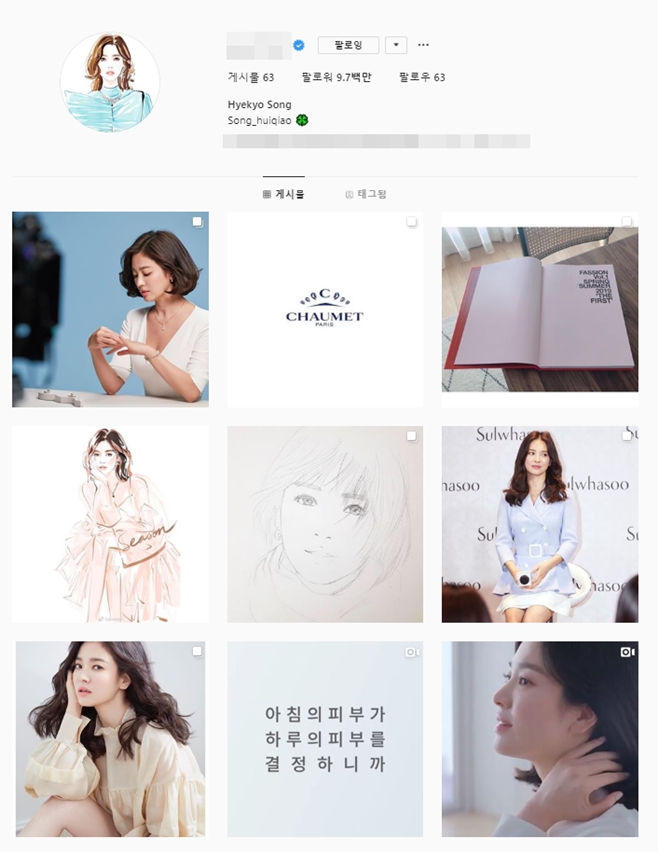Open the CHAUMET Paris logo post
658x852 pixels.
point(325,309)
